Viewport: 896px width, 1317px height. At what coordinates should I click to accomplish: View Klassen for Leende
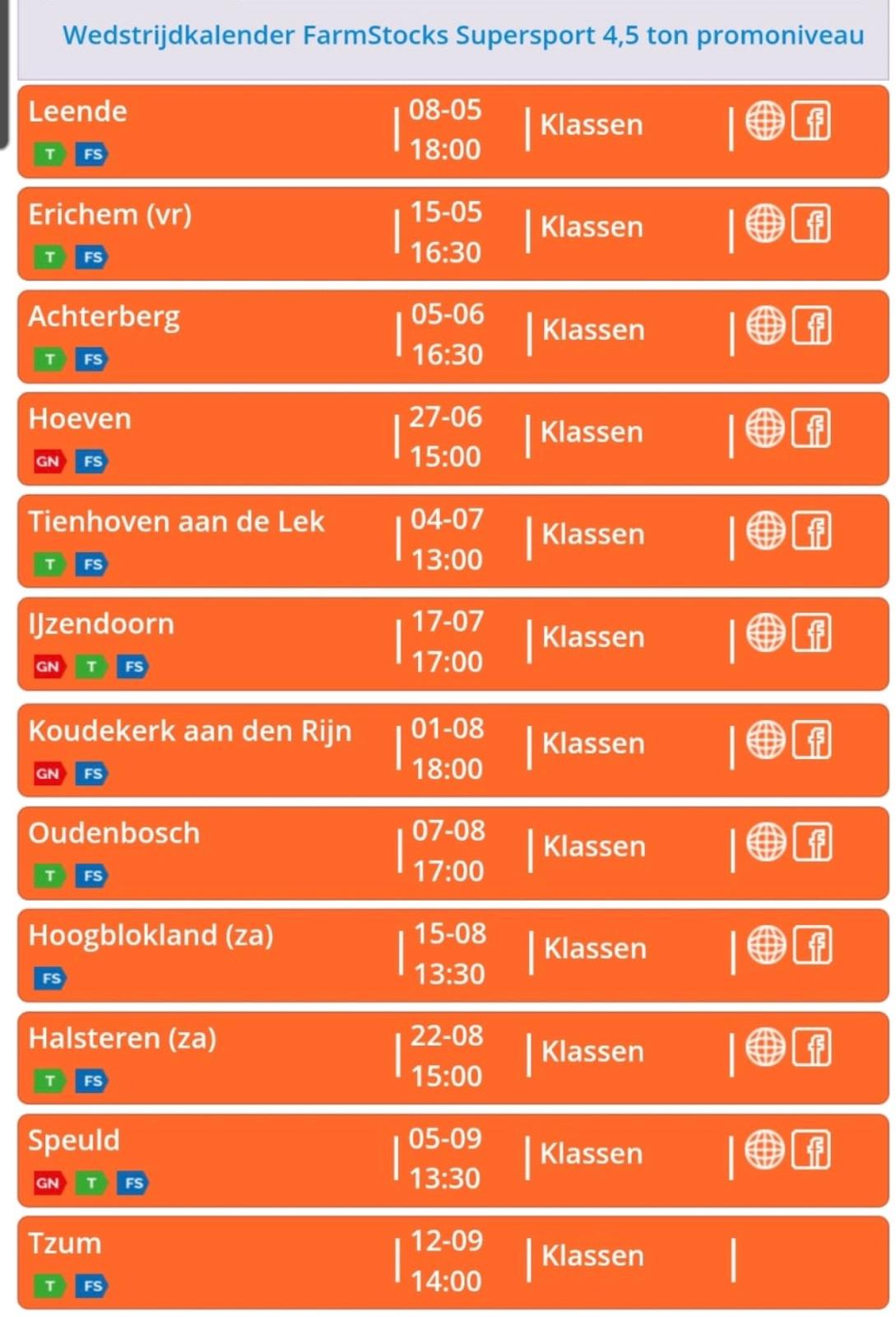592,124
